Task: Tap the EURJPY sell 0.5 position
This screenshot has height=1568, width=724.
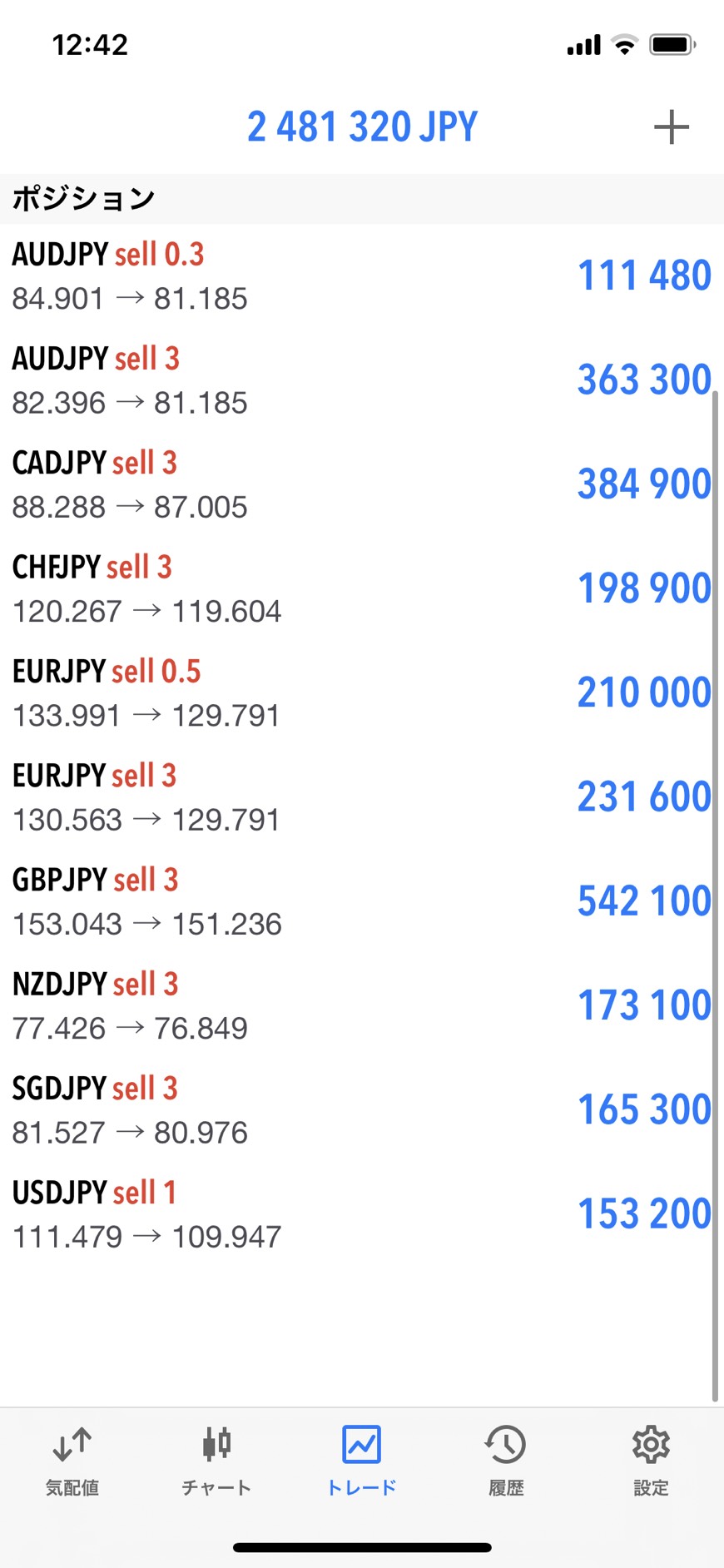Action: pyautogui.click(x=362, y=693)
